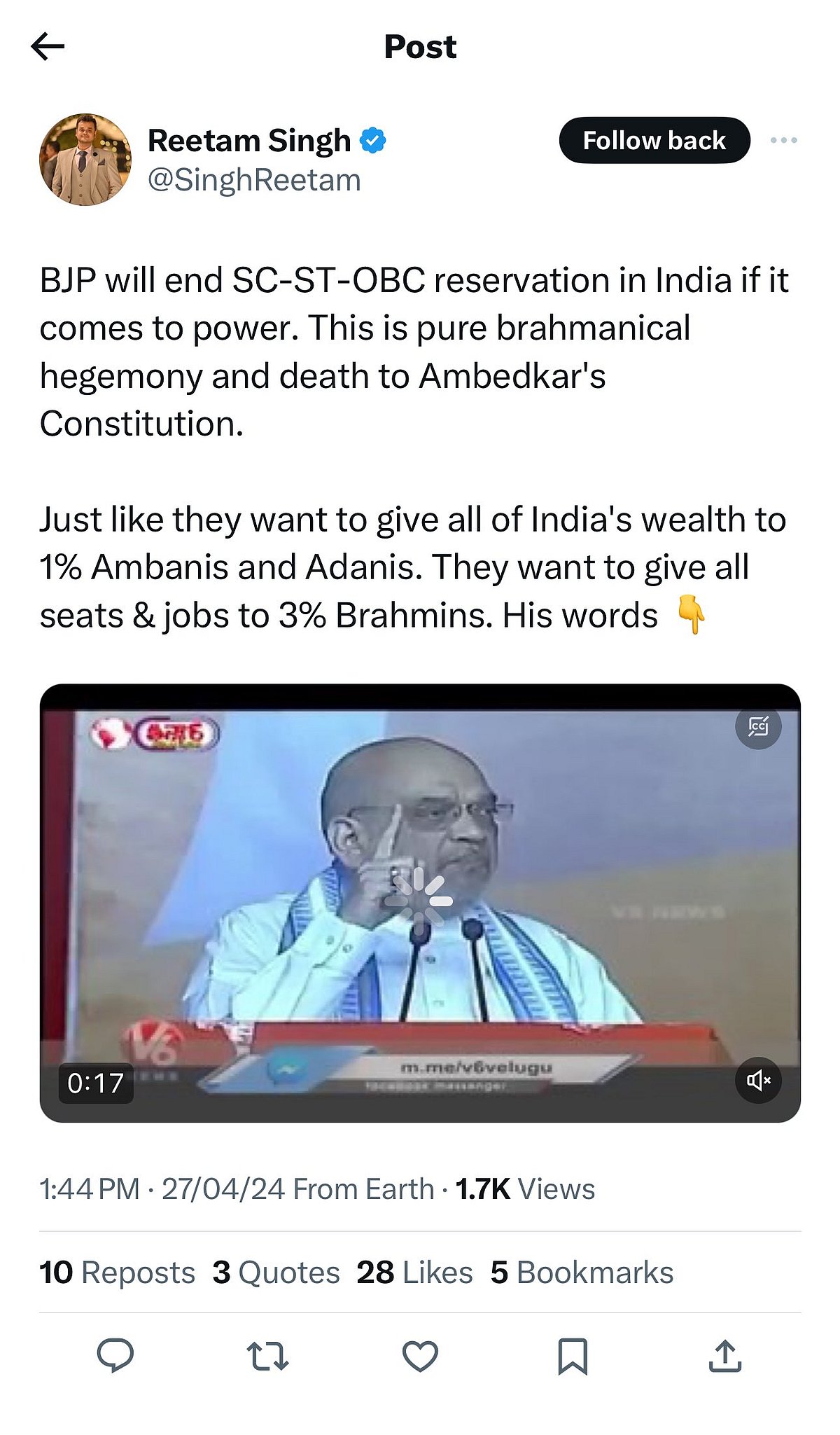Share this post
The width and height of the screenshot is (840, 1435).
725,1355
